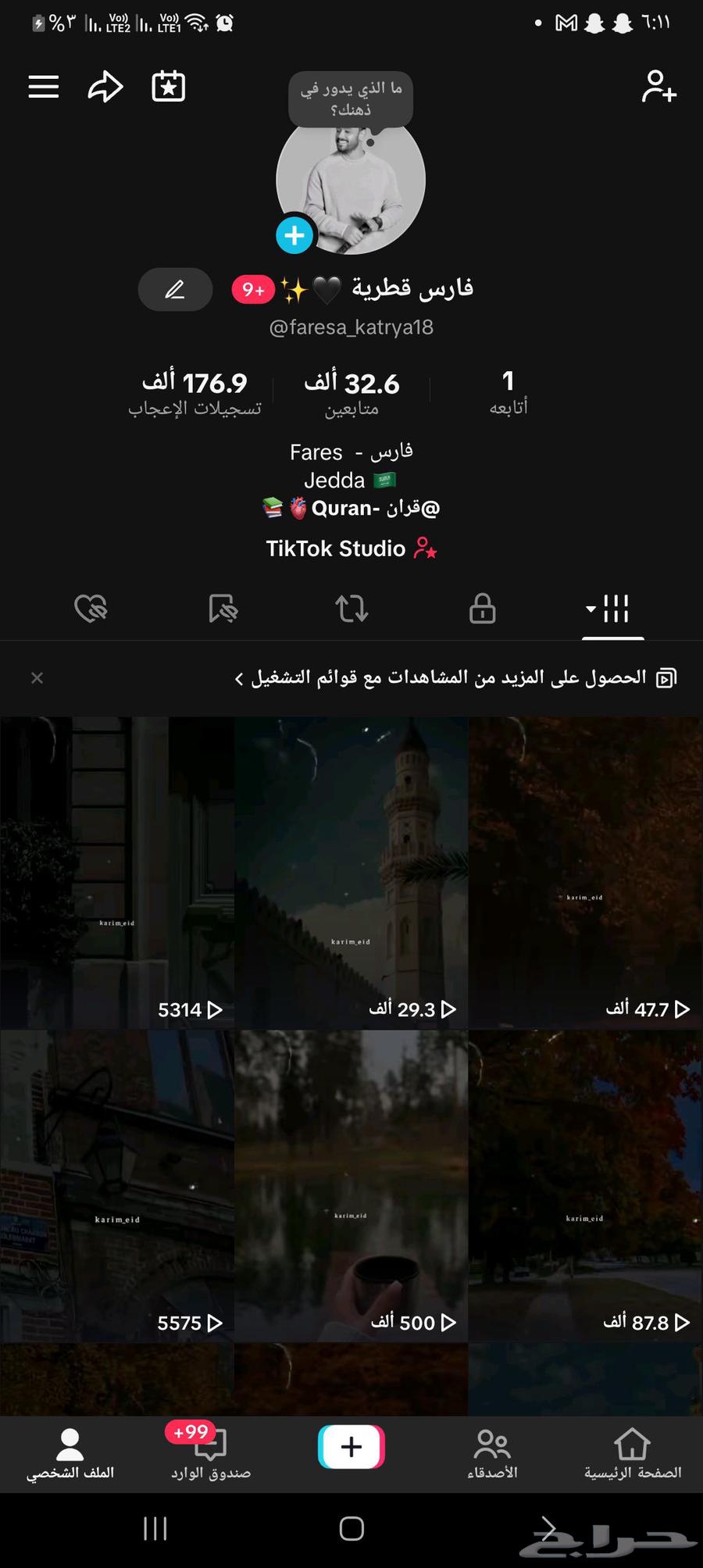Switch to the liked videos tab
The image size is (703, 1568).
pyautogui.click(x=91, y=609)
